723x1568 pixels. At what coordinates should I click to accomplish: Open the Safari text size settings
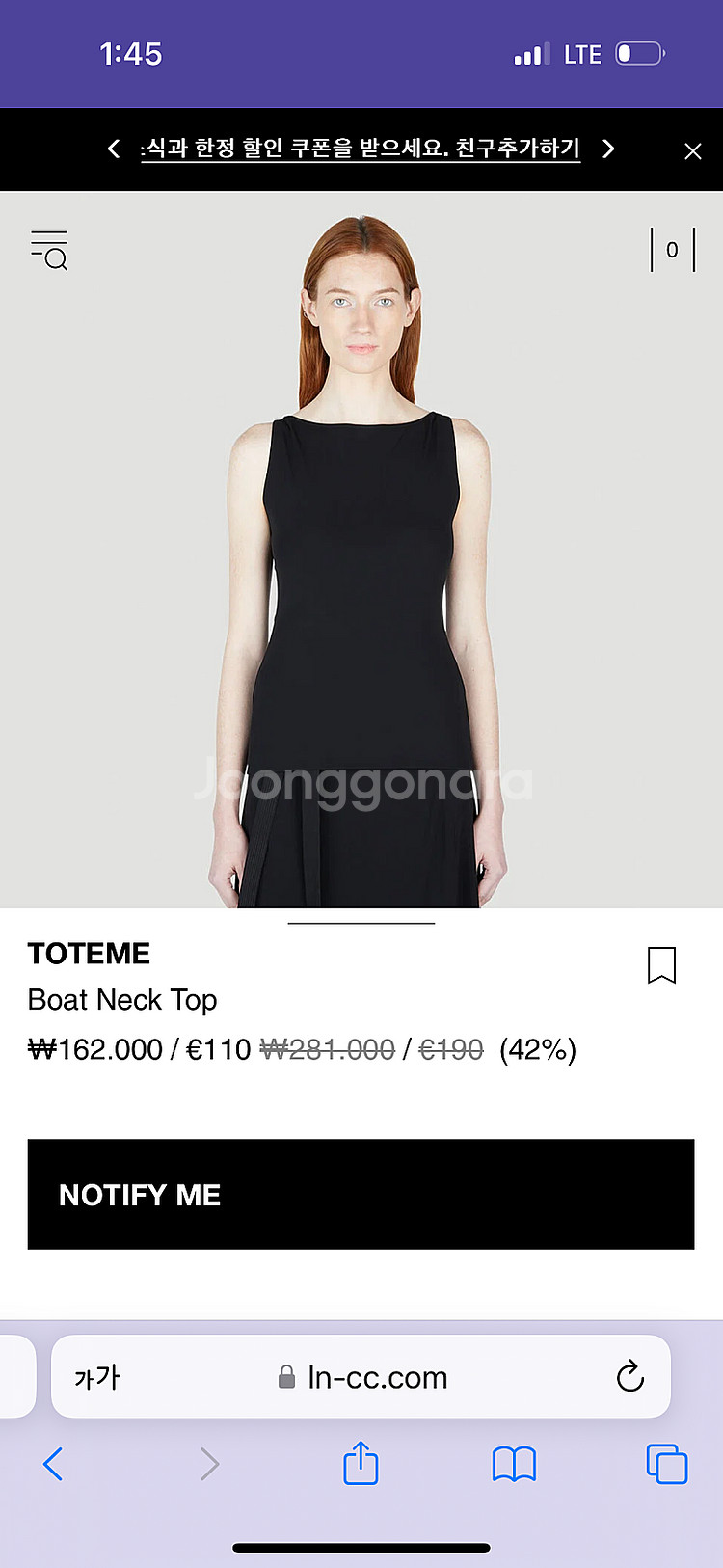(96, 1377)
